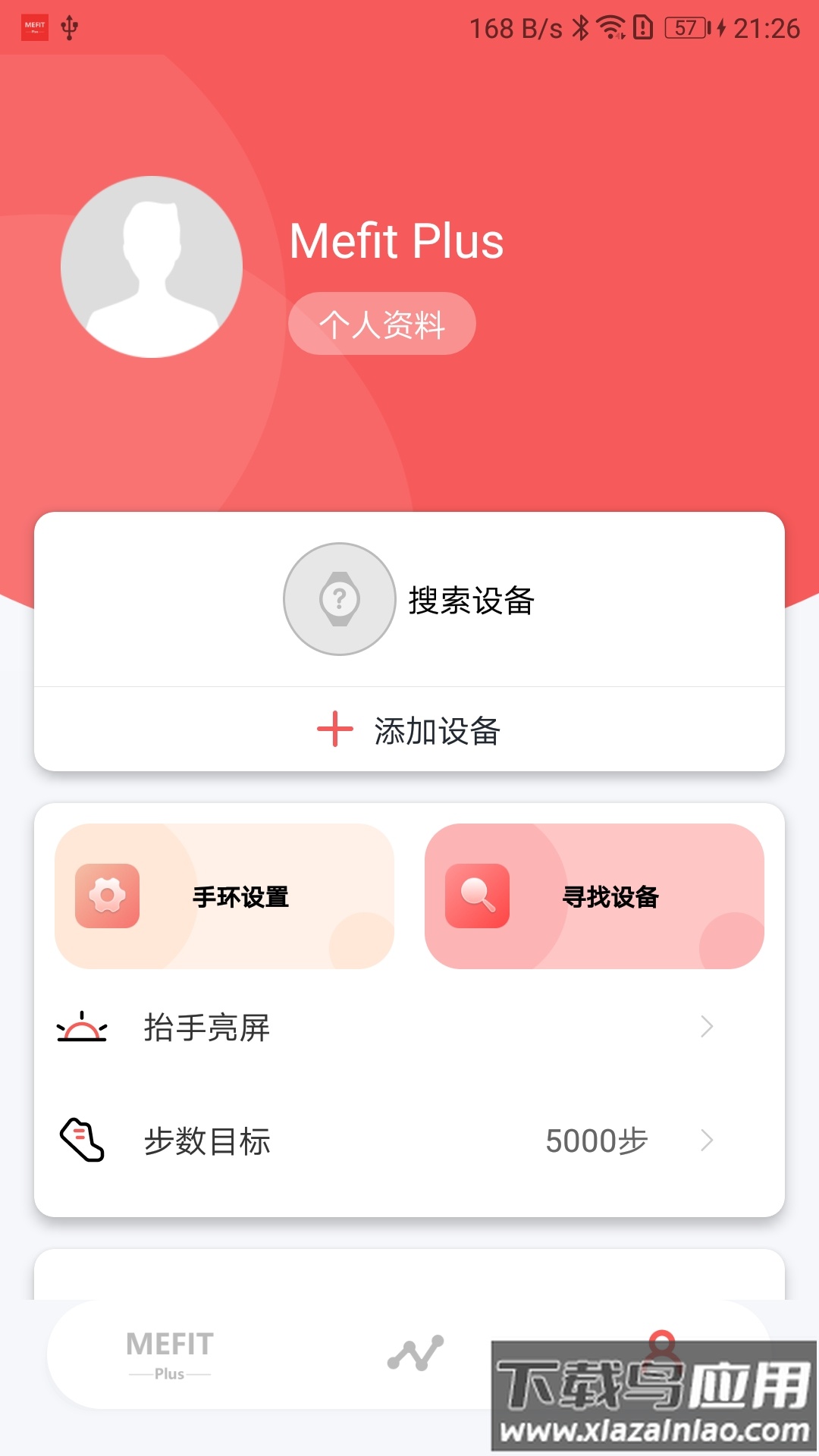This screenshot has width=819, height=1456.
Task: Switch to the profile person tab
Action: pyautogui.click(x=661, y=1344)
